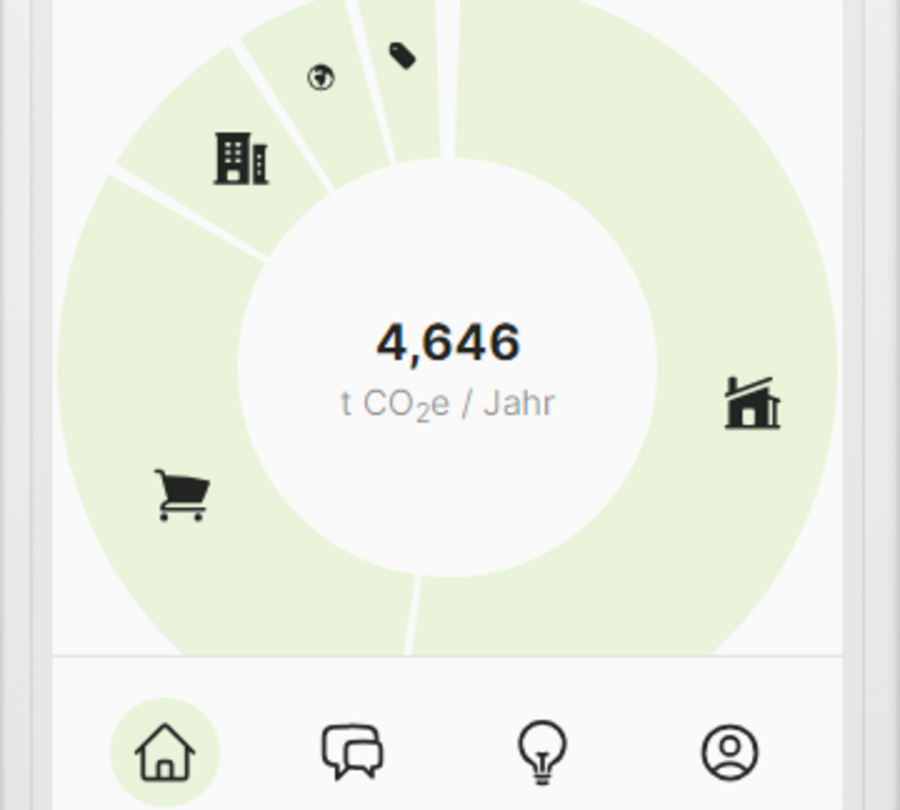
Task: Select the housing segment of the chart
Action: (752, 403)
